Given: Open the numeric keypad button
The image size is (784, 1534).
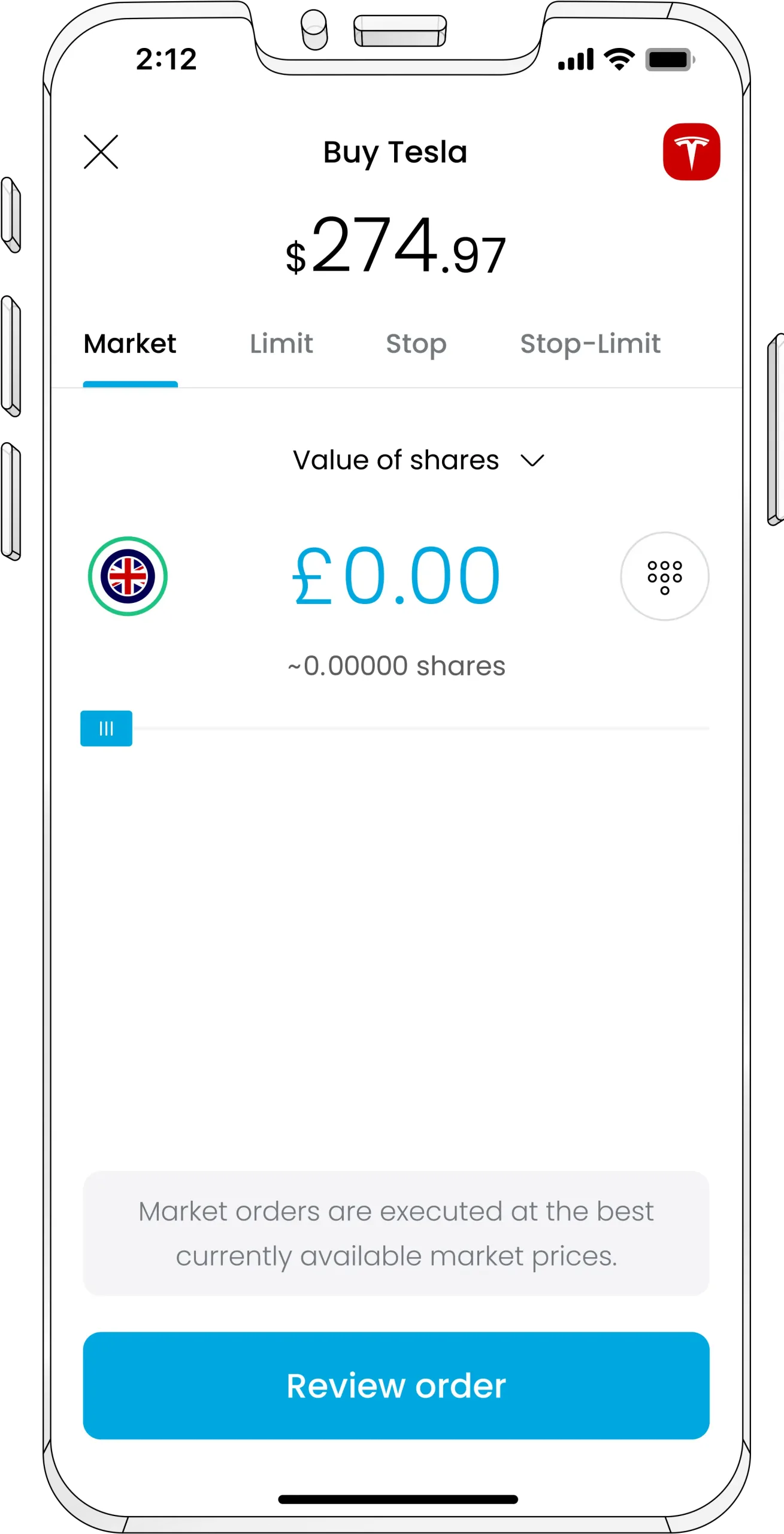Looking at the screenshot, I should [x=664, y=576].
